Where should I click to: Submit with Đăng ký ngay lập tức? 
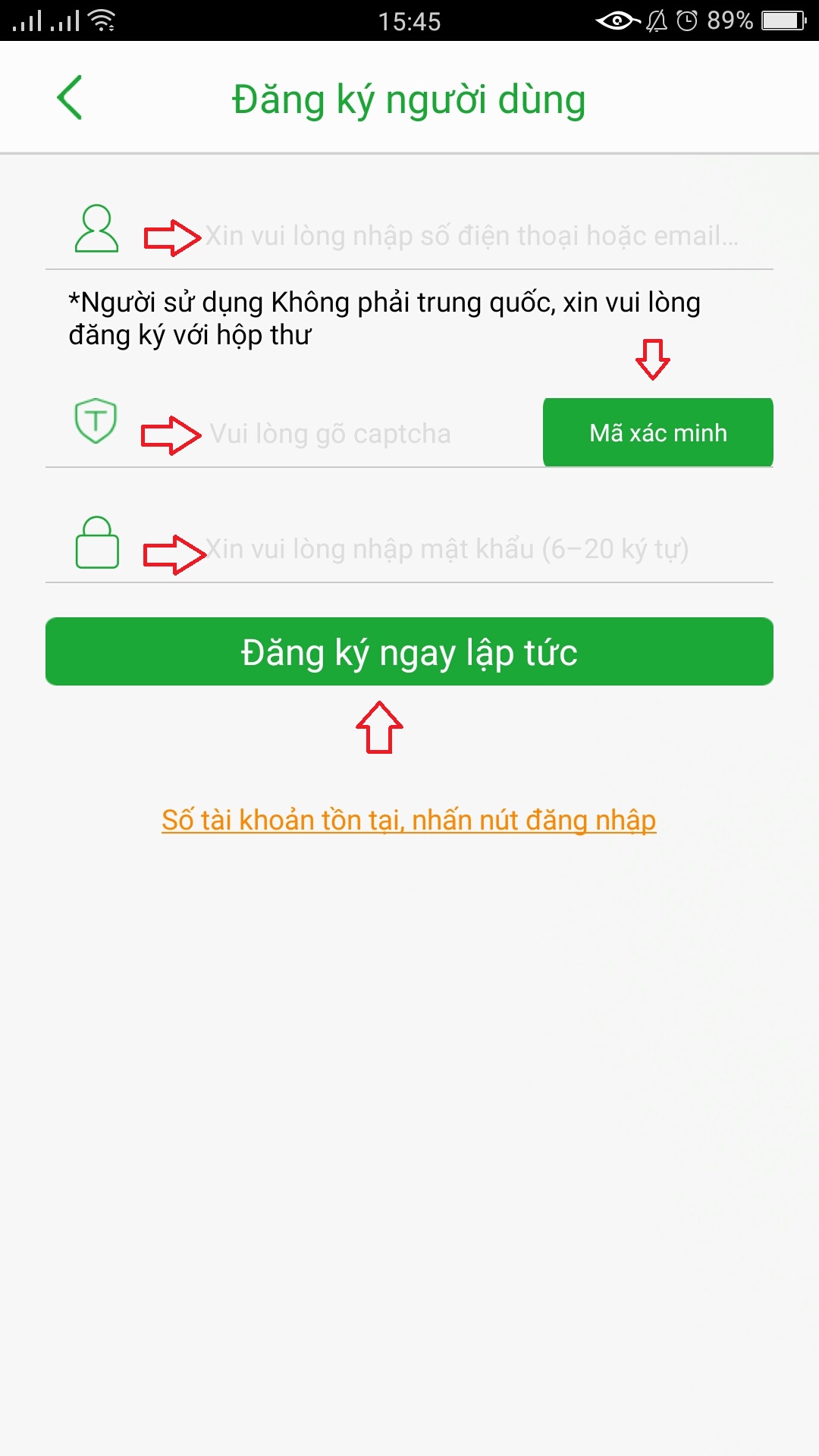(409, 651)
